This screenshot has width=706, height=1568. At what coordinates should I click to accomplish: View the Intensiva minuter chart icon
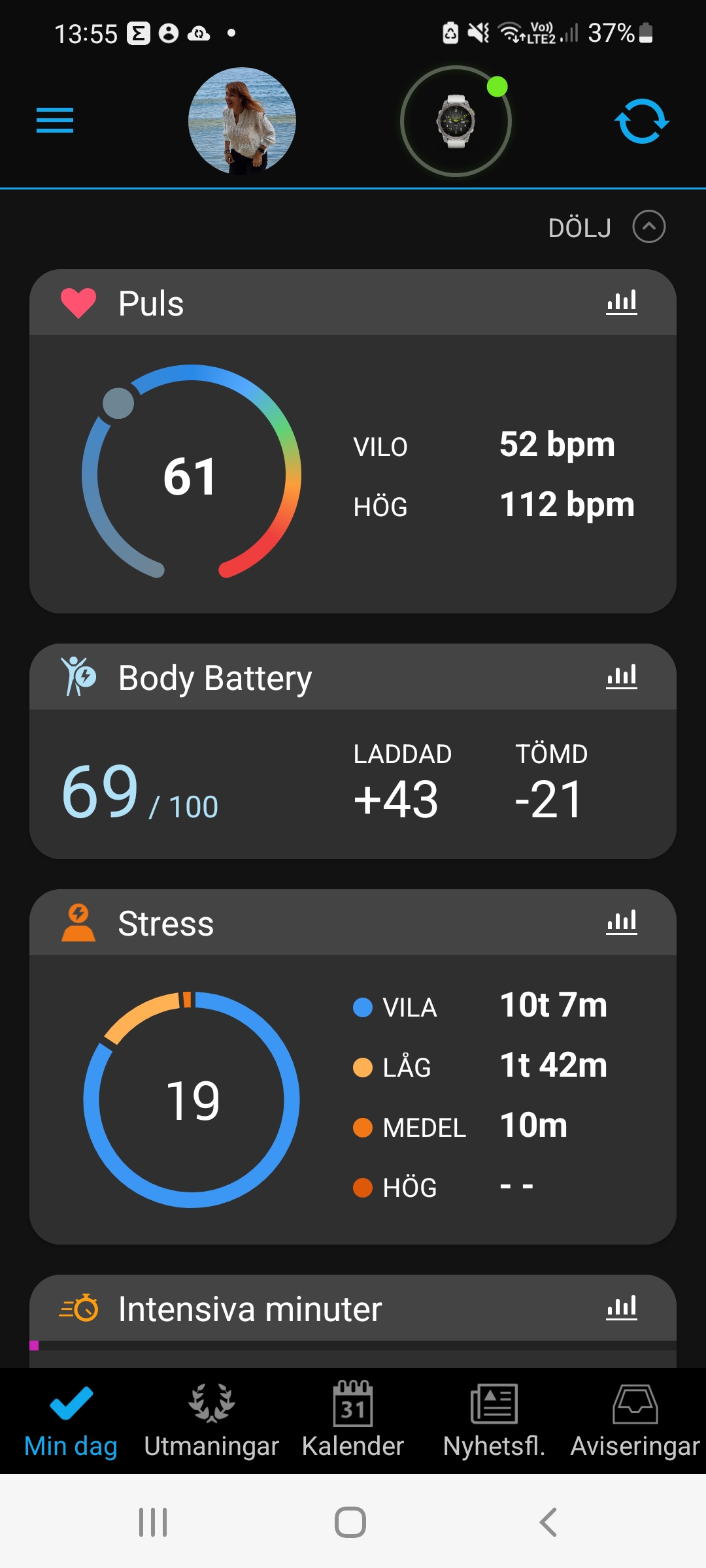[621, 1308]
